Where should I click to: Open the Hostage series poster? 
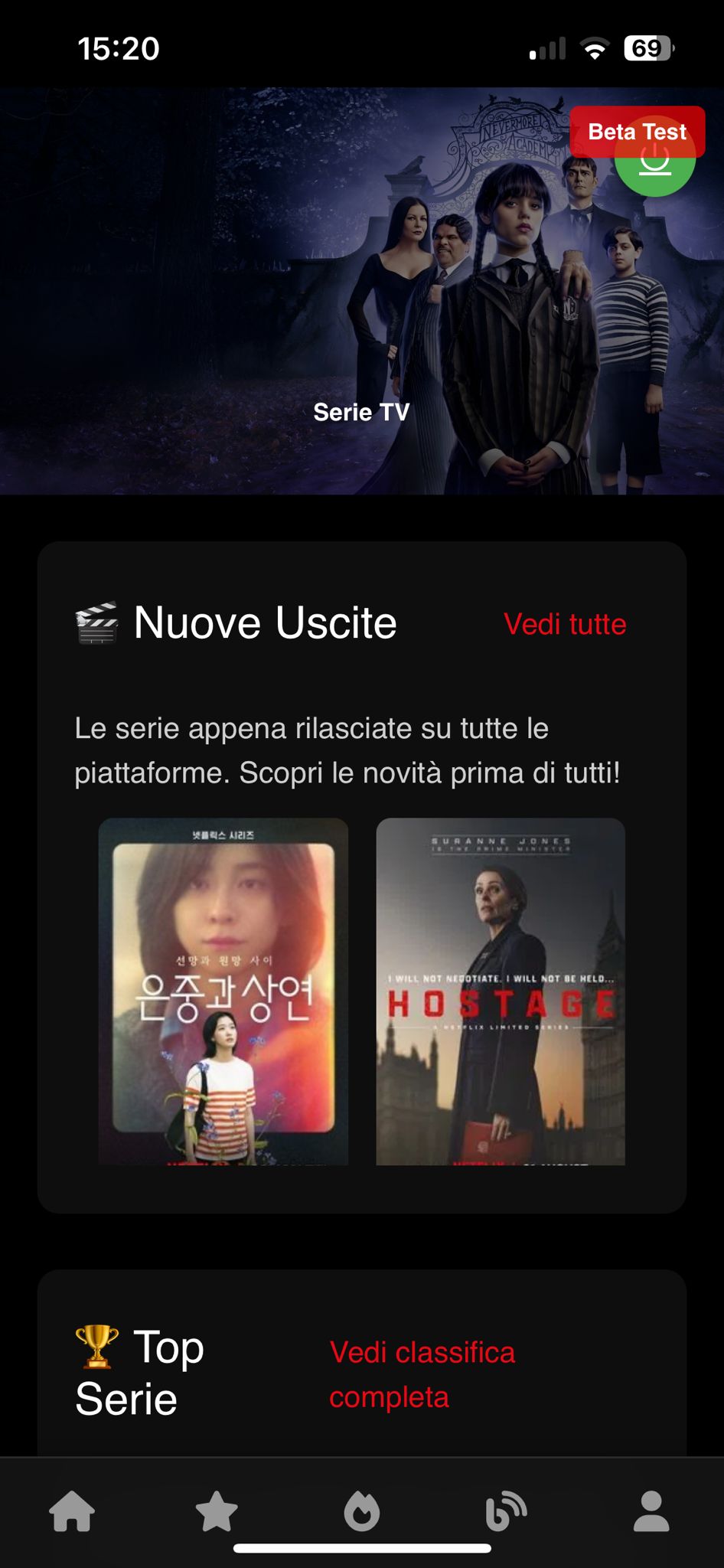tap(501, 991)
